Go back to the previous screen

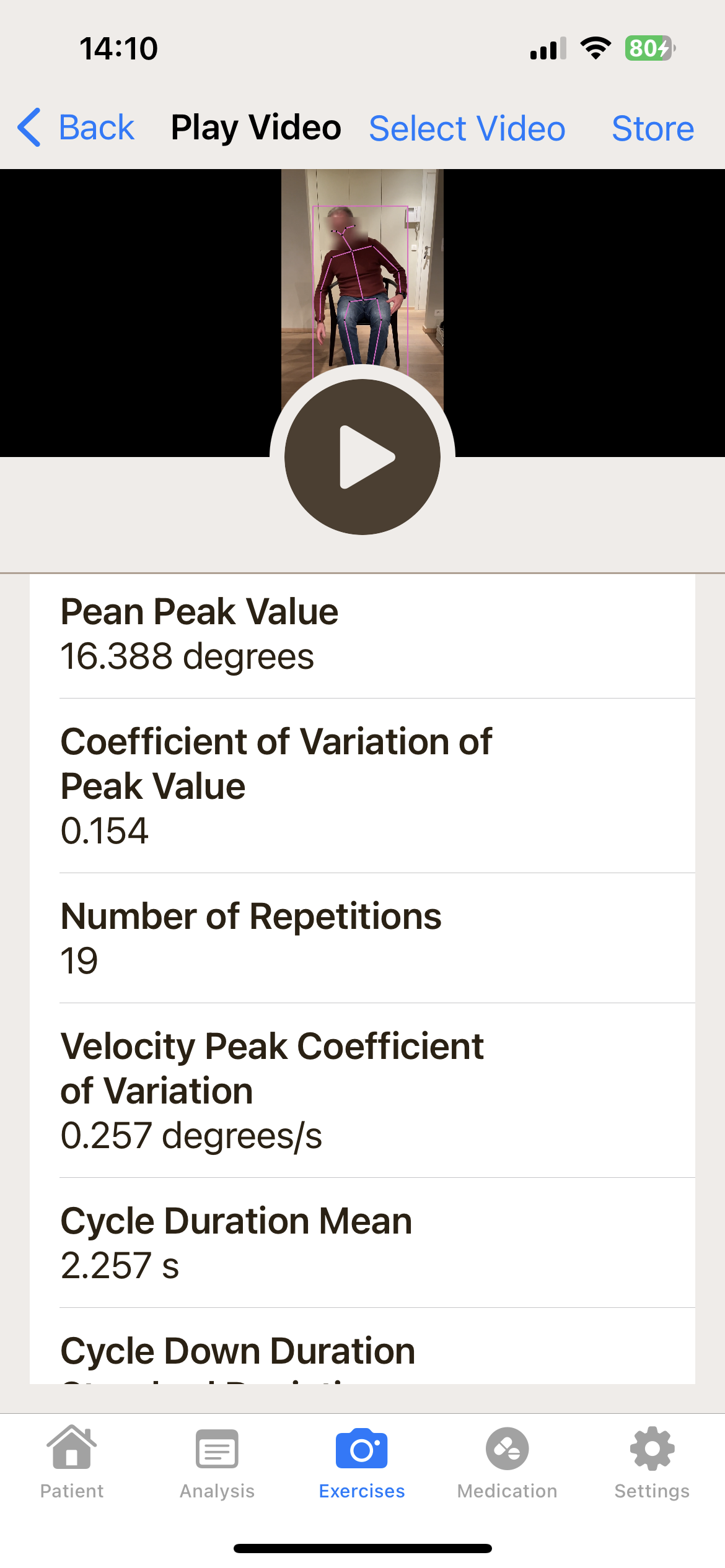pyautogui.click(x=76, y=128)
